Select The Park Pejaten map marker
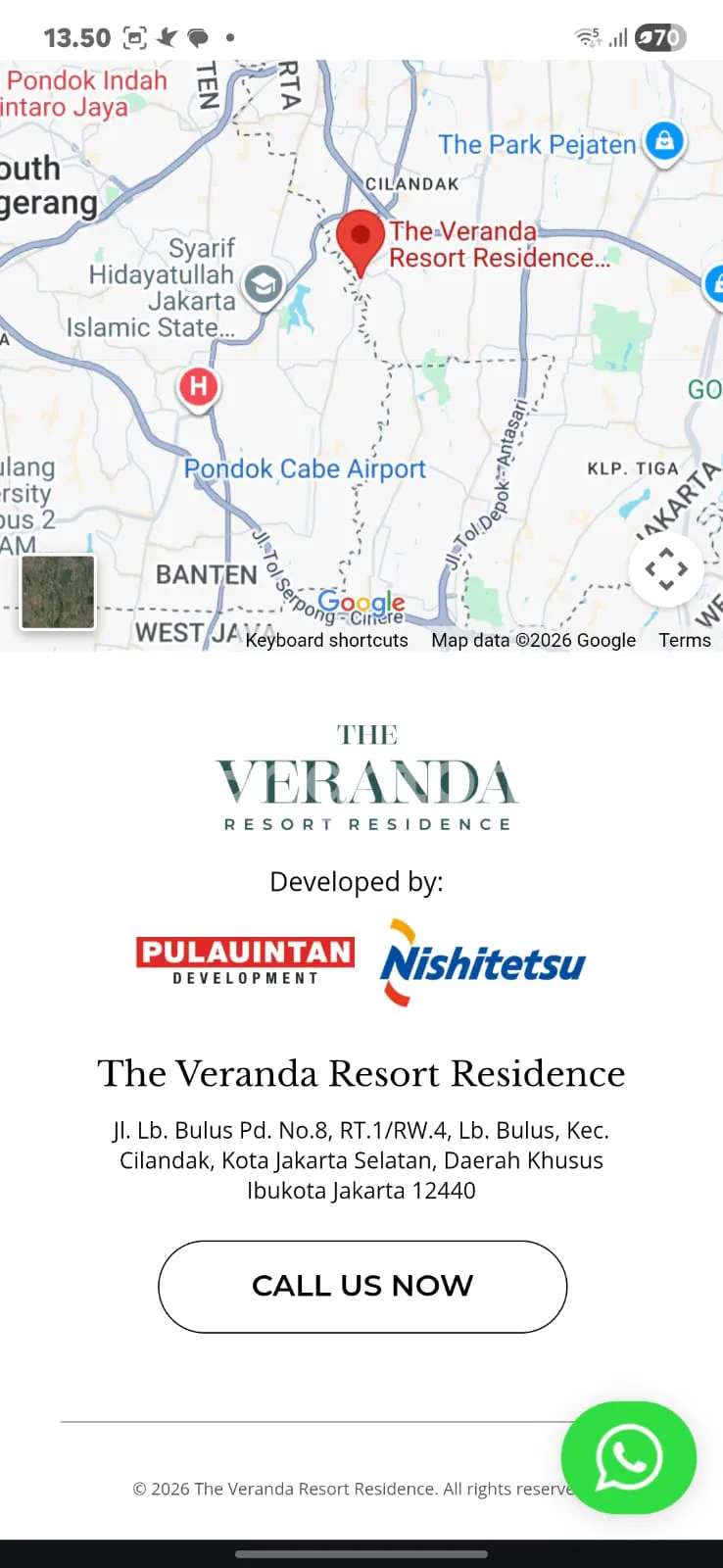This screenshot has width=723, height=1568. pyautogui.click(x=664, y=141)
